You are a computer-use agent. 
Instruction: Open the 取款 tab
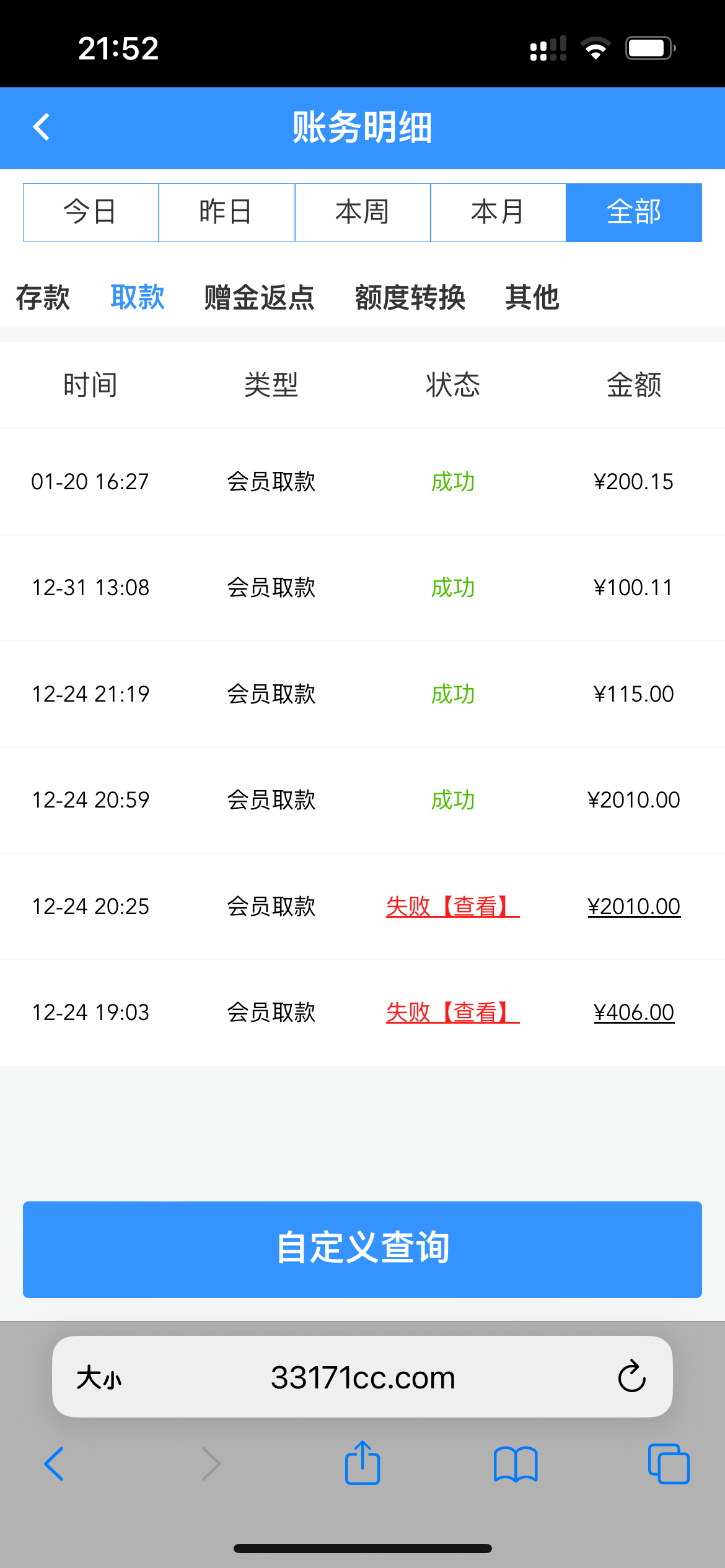pos(138,297)
